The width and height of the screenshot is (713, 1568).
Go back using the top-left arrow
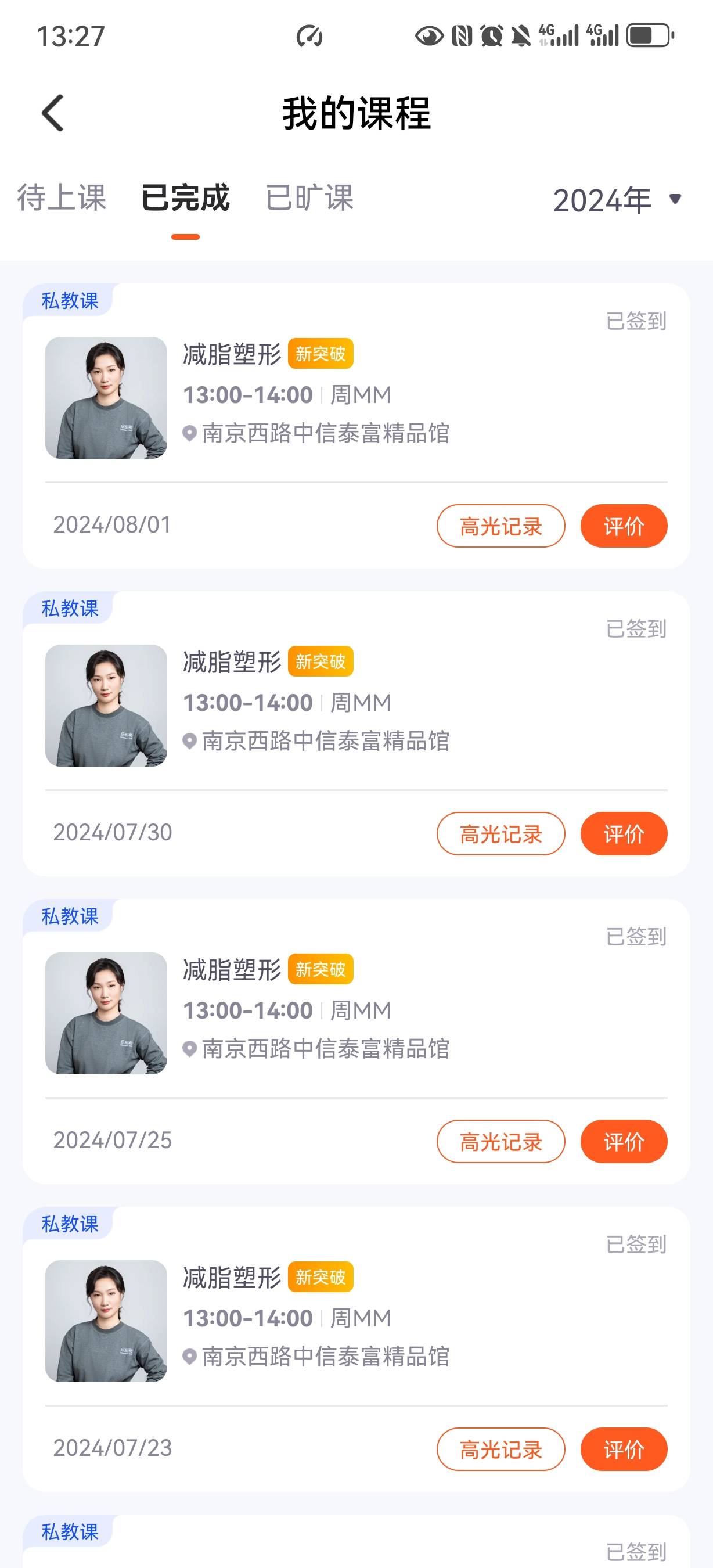(53, 113)
